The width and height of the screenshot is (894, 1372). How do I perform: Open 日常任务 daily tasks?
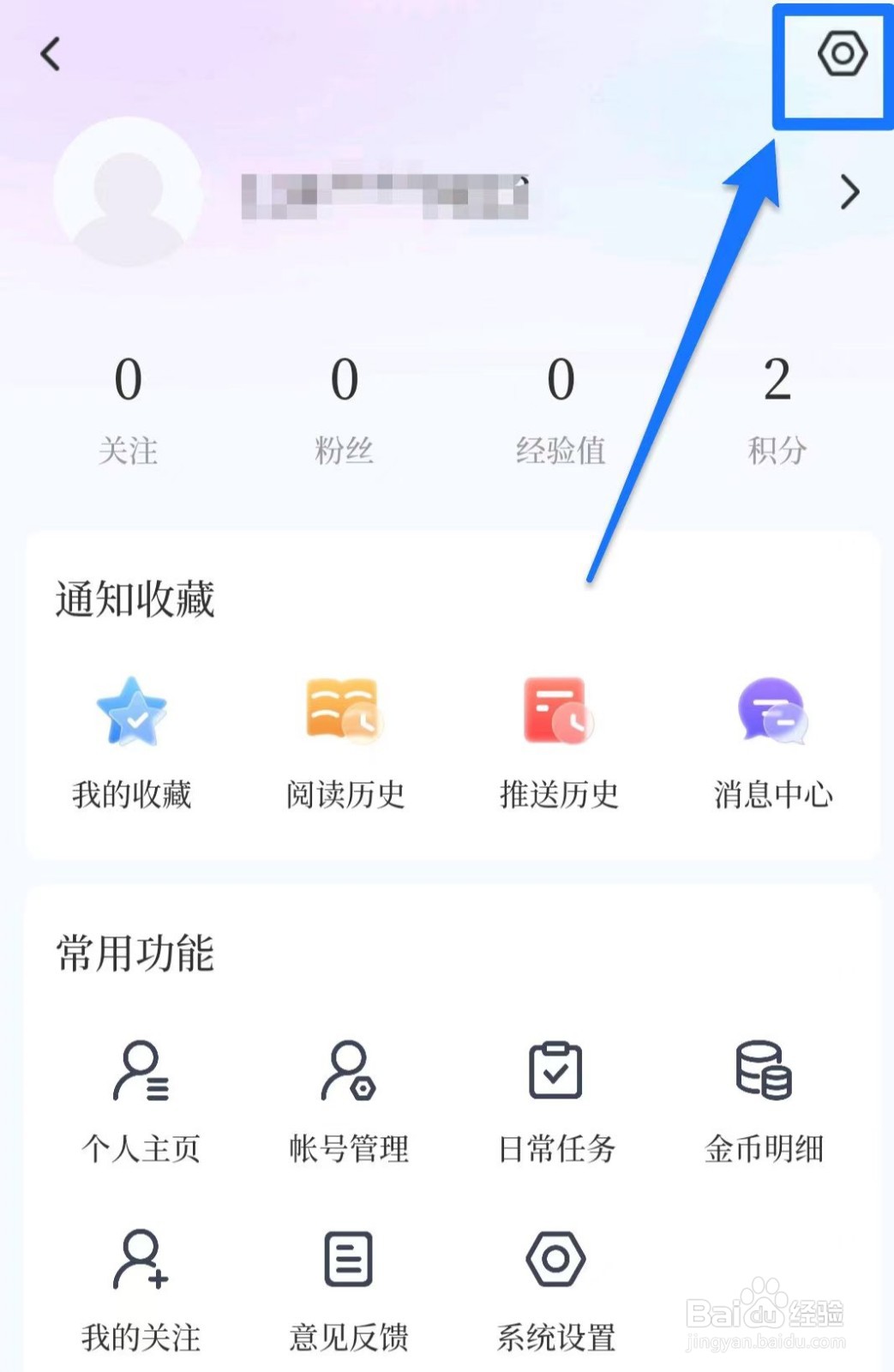tap(556, 1102)
